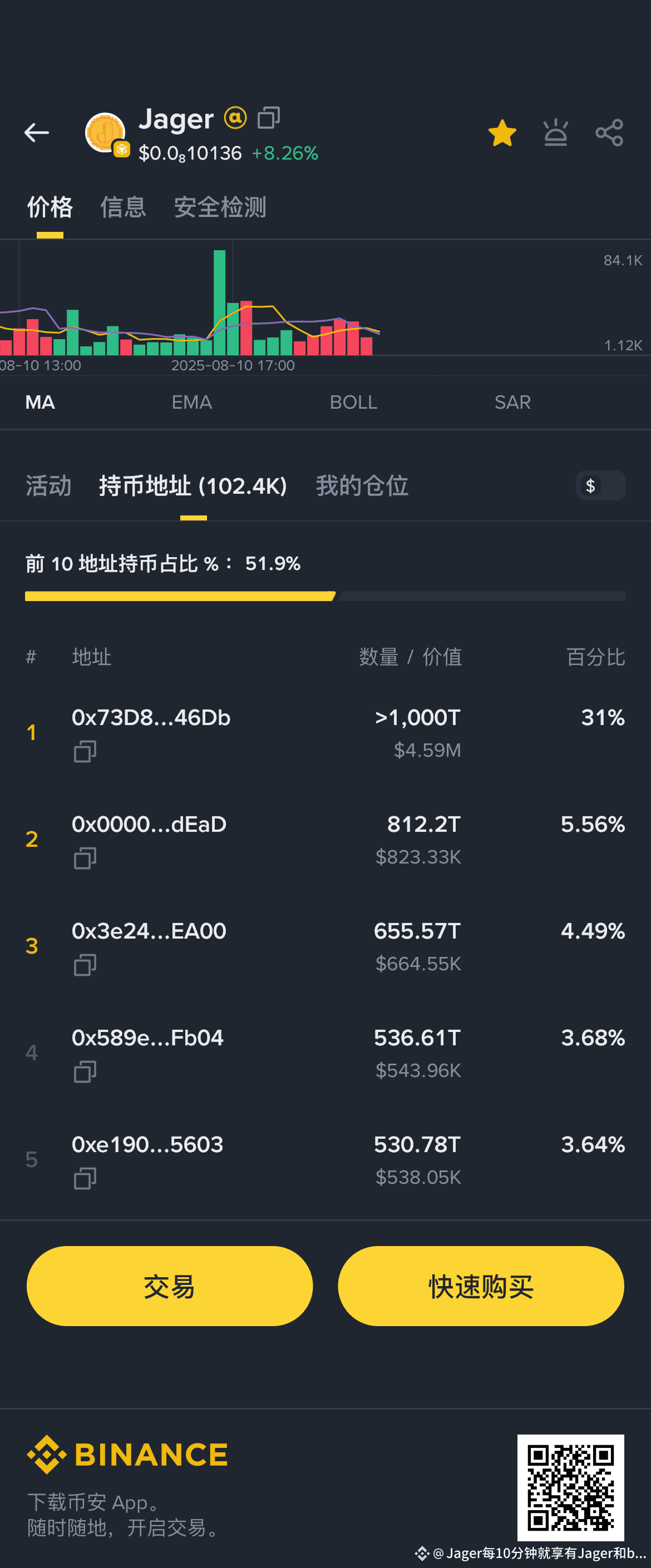Select the MA indicator option
The image size is (651, 1568).
coord(40,402)
